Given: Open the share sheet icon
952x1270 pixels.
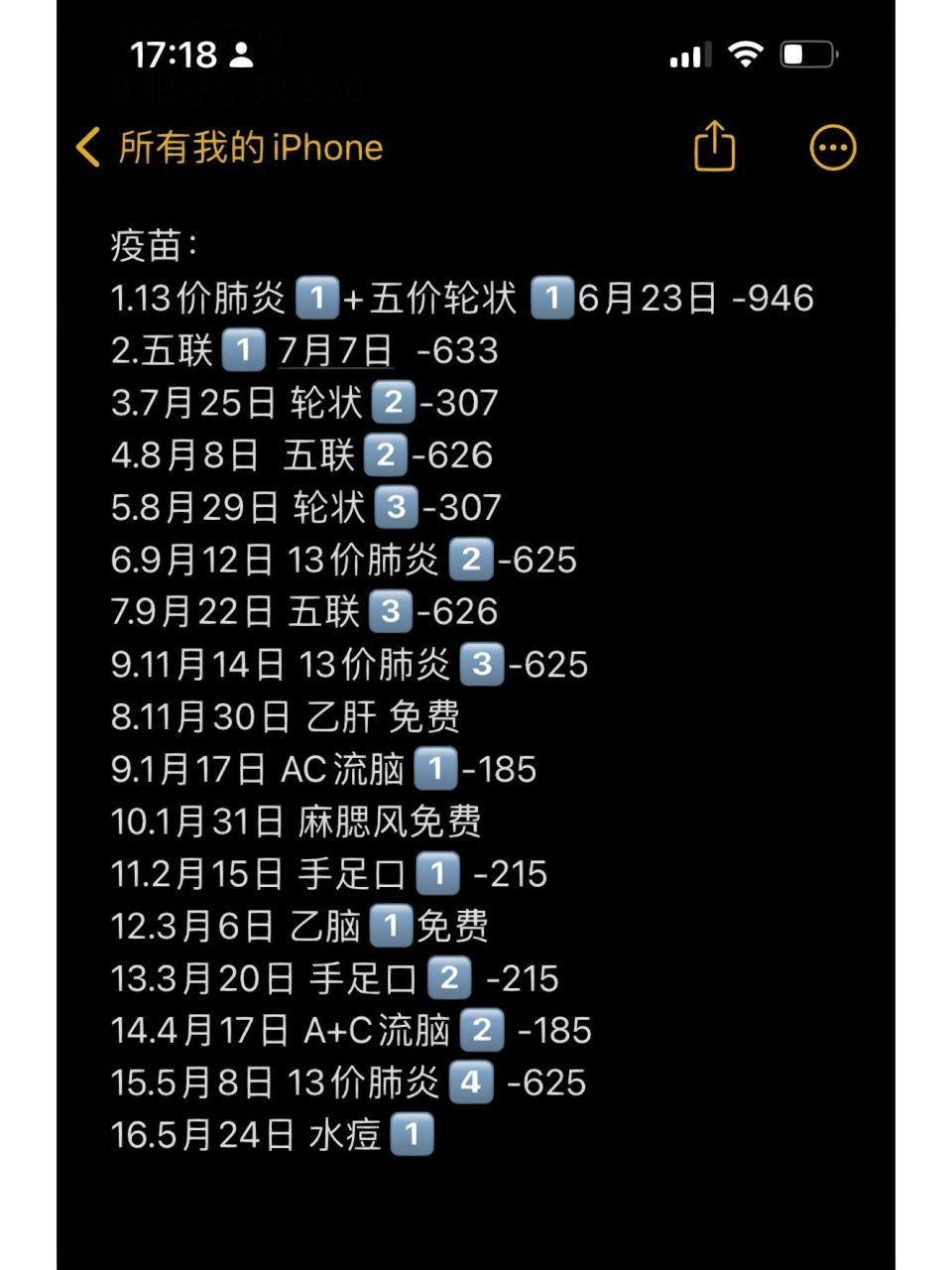Looking at the screenshot, I should click(x=713, y=146).
